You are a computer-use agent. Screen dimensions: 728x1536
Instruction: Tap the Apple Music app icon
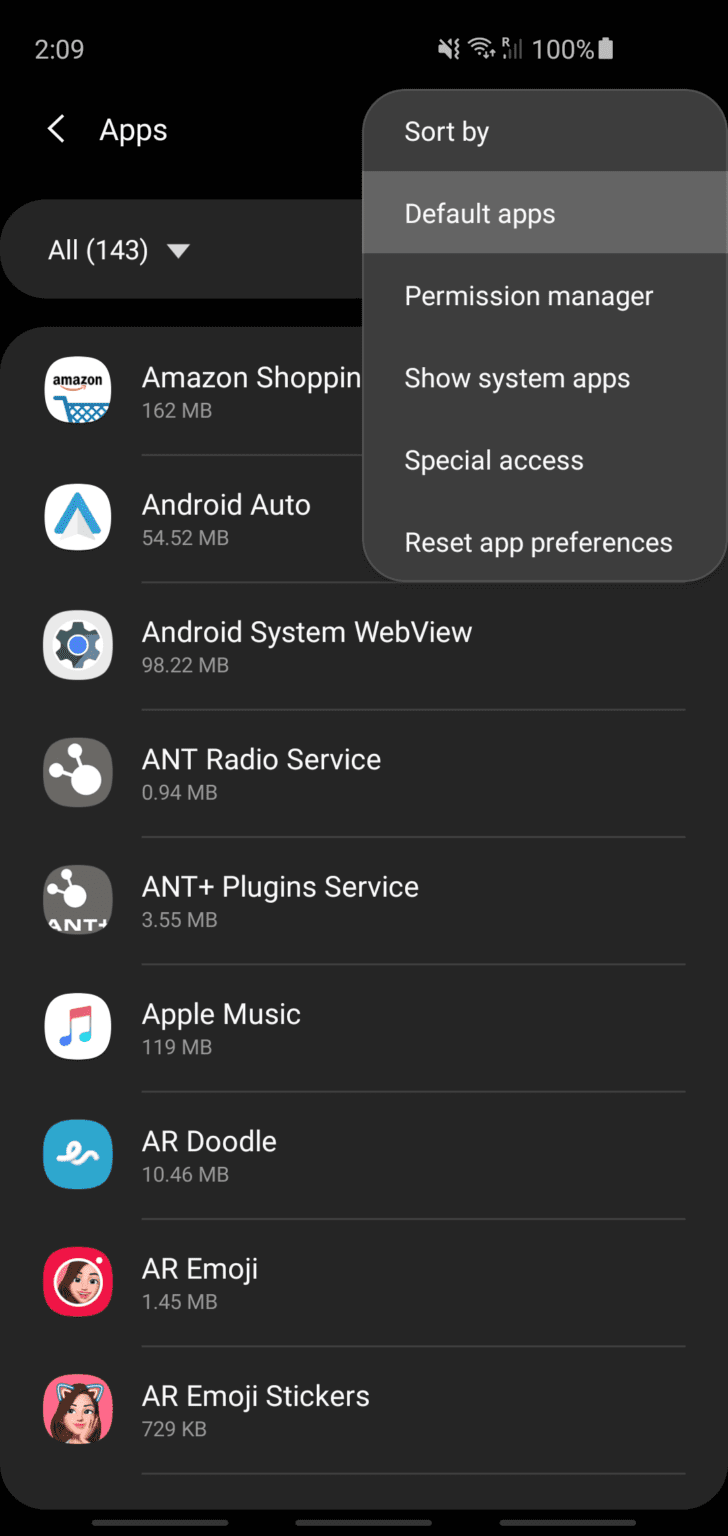(x=78, y=1027)
